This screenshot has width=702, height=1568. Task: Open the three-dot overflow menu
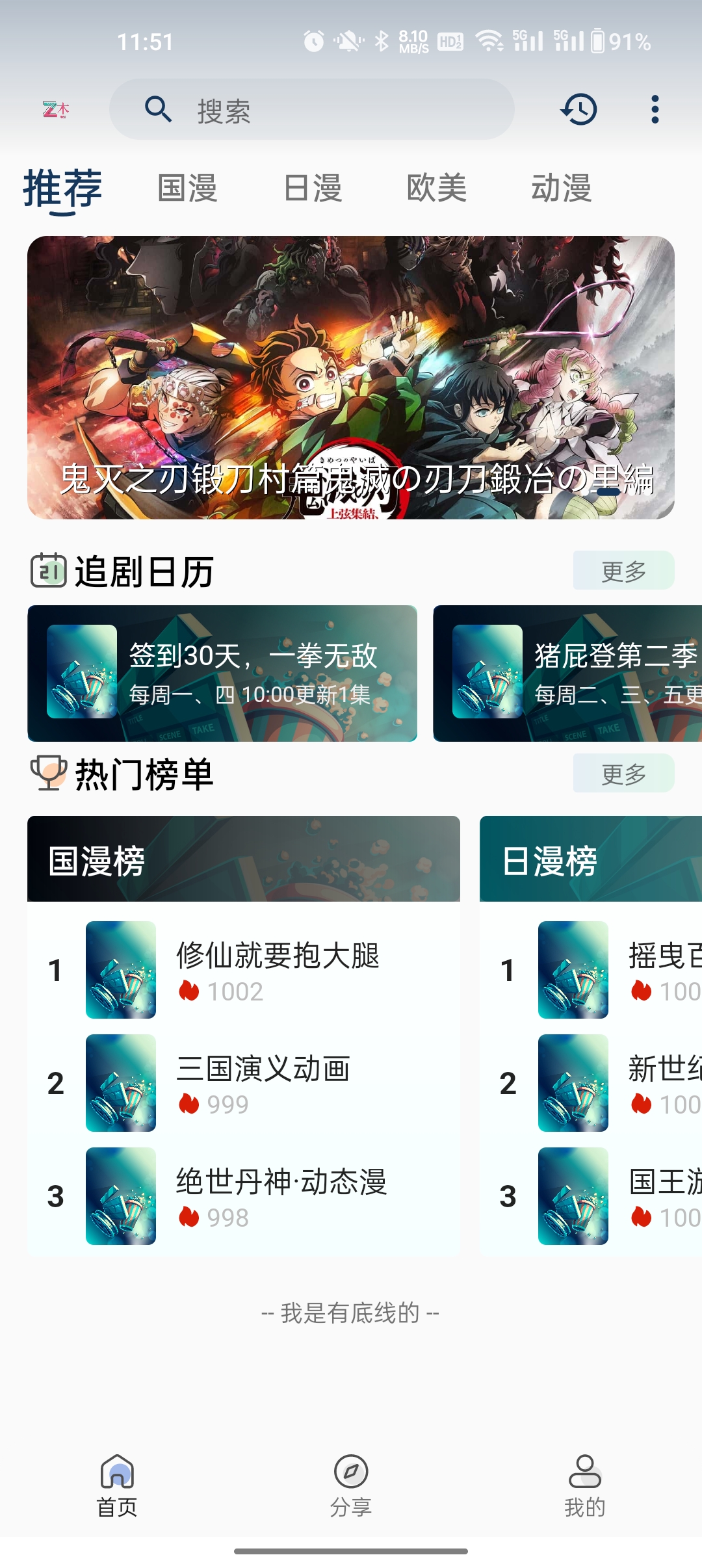655,109
